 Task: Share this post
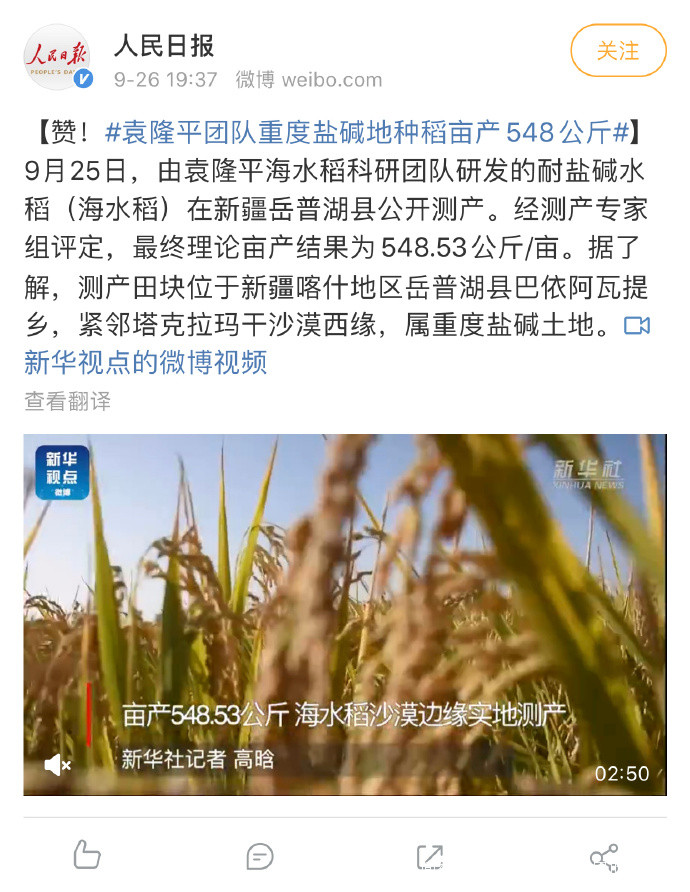(603, 856)
